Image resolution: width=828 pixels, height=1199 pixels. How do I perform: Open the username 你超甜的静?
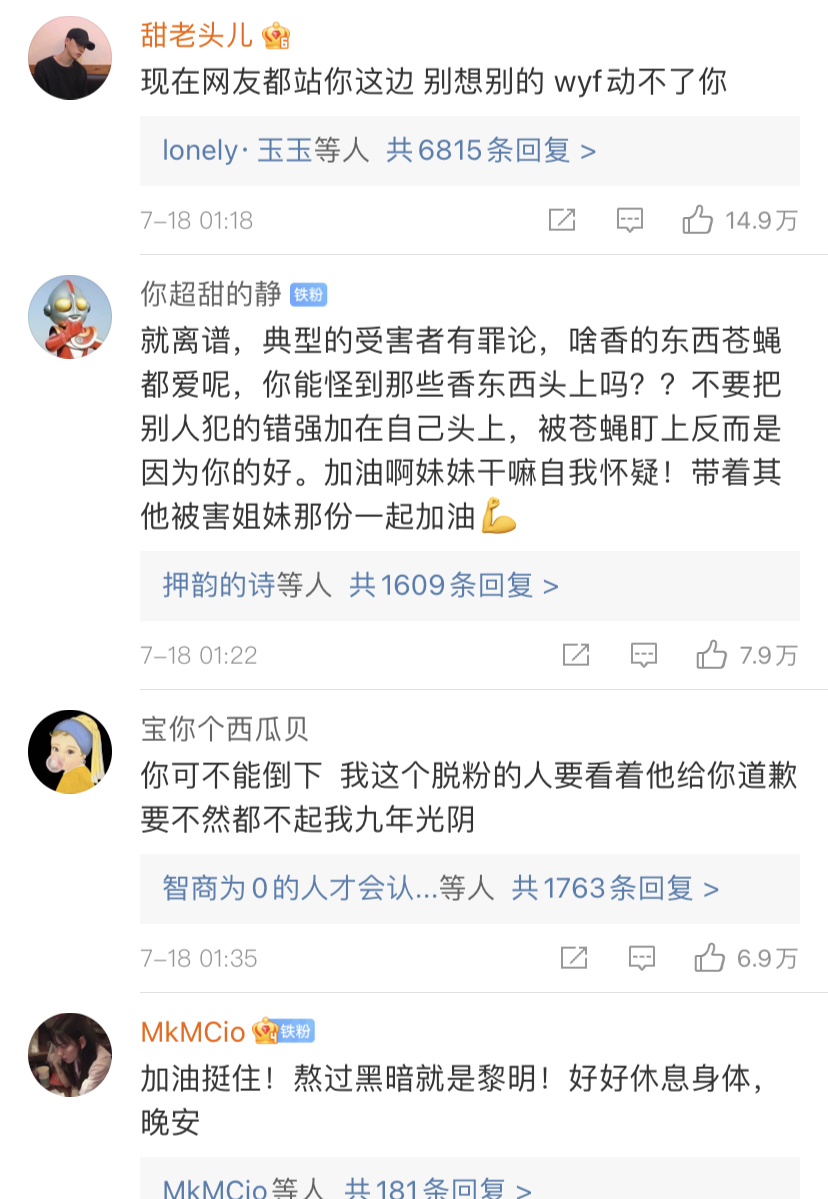[x=211, y=293]
